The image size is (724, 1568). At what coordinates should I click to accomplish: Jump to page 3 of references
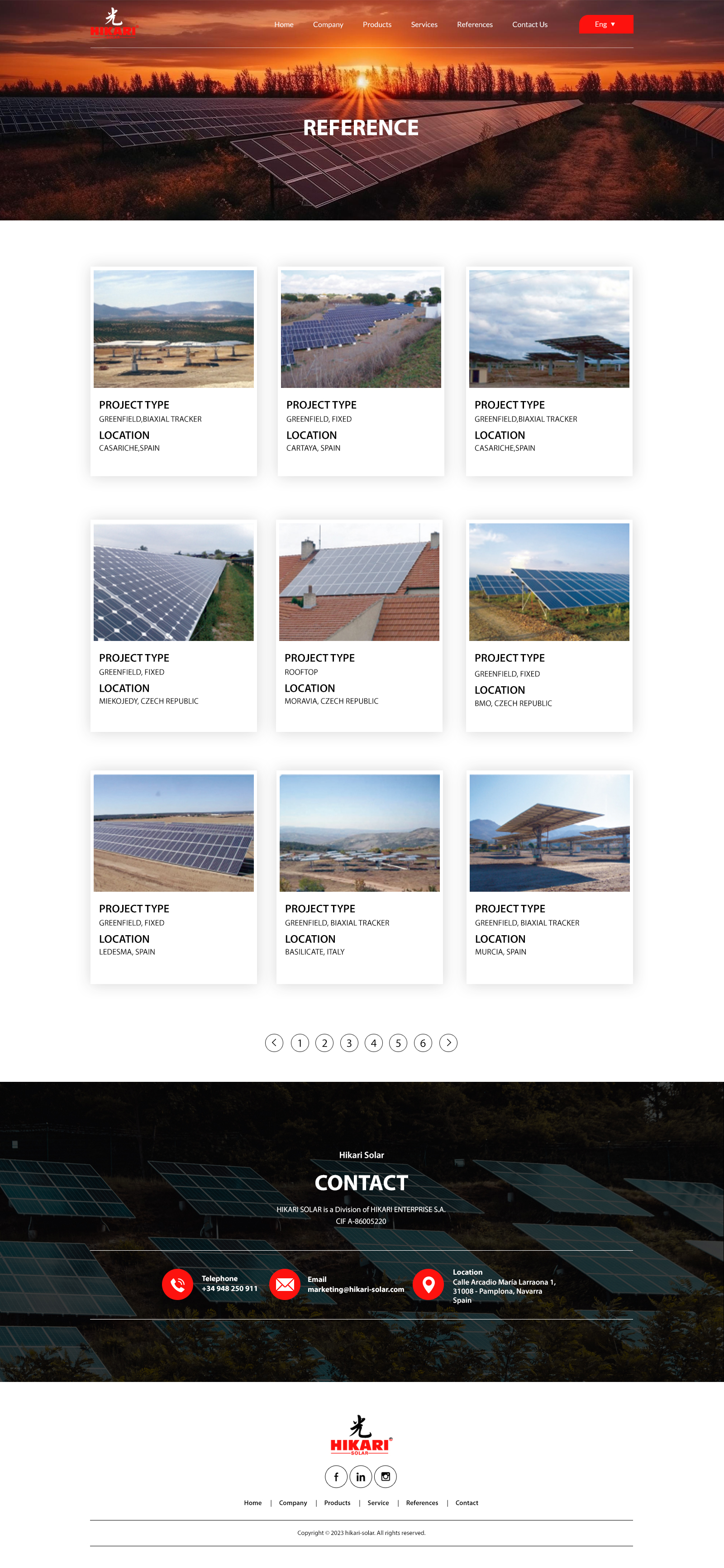[349, 1043]
